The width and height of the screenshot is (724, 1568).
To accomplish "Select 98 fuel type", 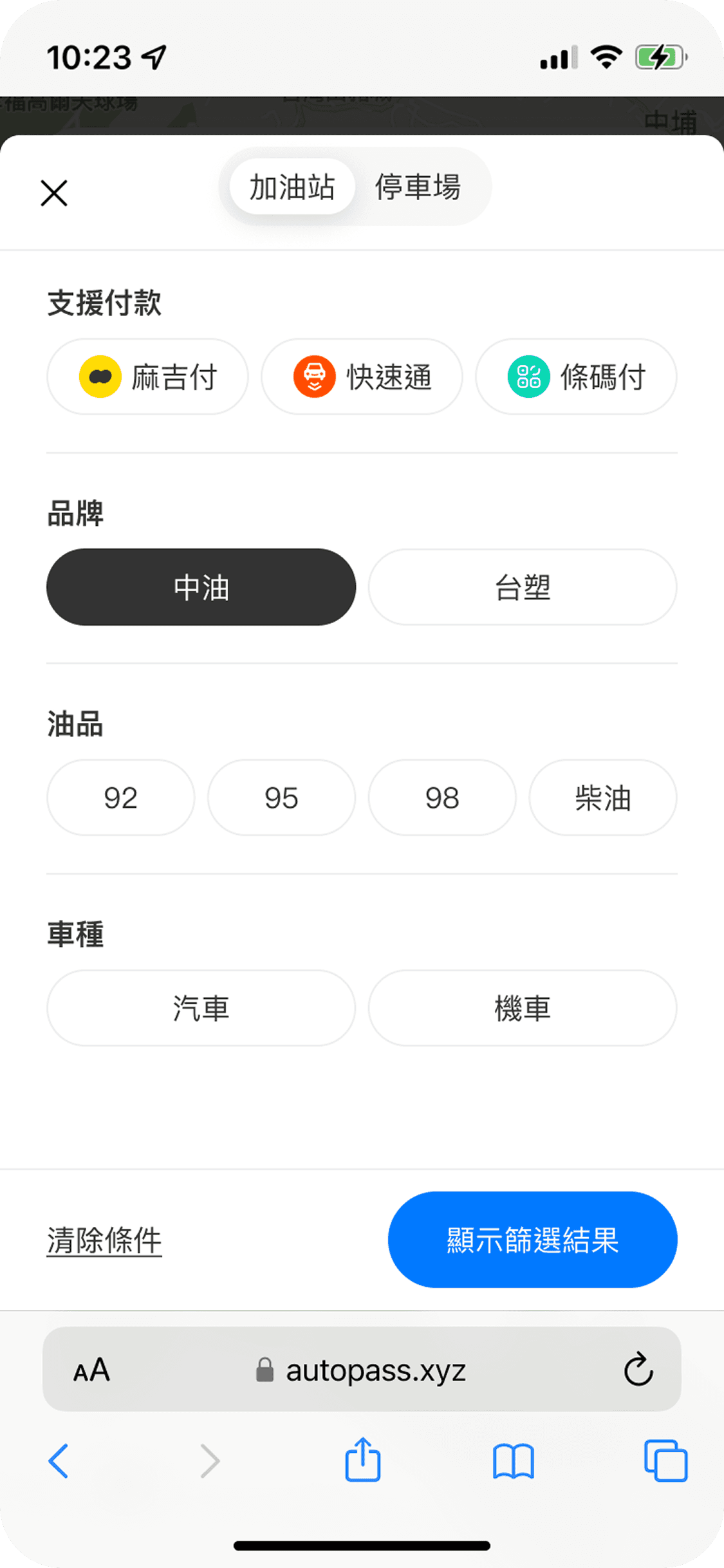I will 442,798.
